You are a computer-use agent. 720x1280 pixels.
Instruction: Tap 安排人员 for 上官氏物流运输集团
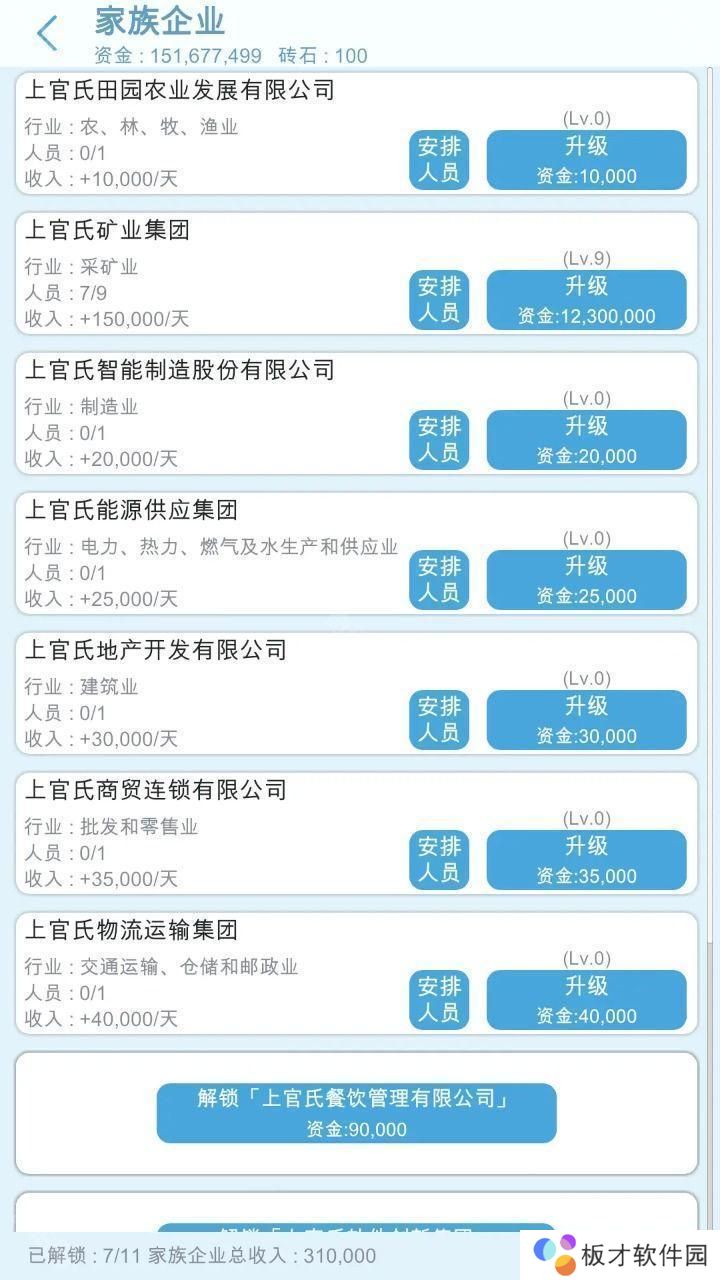click(439, 1000)
